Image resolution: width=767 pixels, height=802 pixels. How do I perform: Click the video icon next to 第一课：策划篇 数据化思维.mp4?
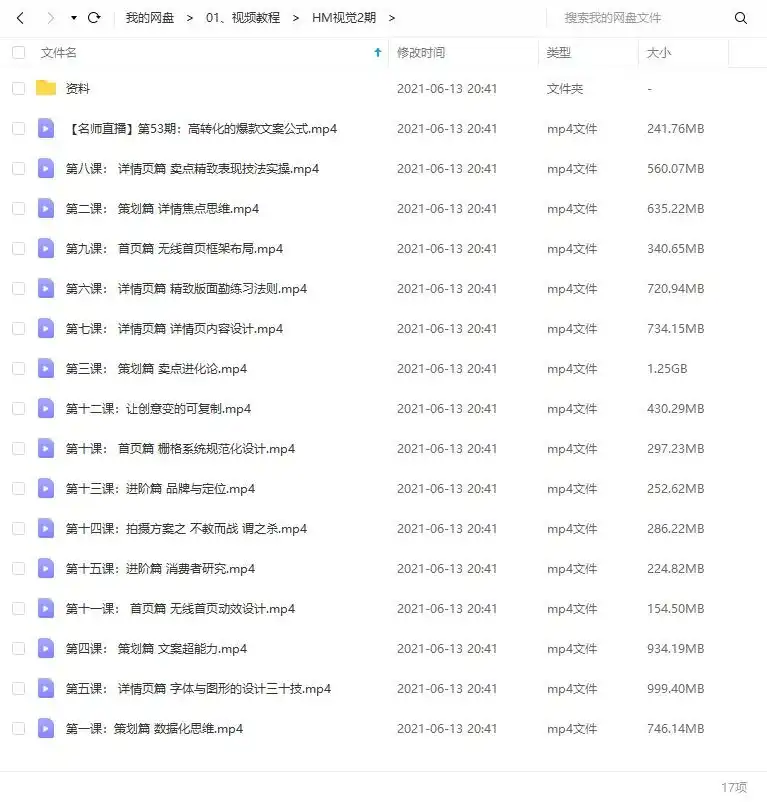pyautogui.click(x=45, y=728)
